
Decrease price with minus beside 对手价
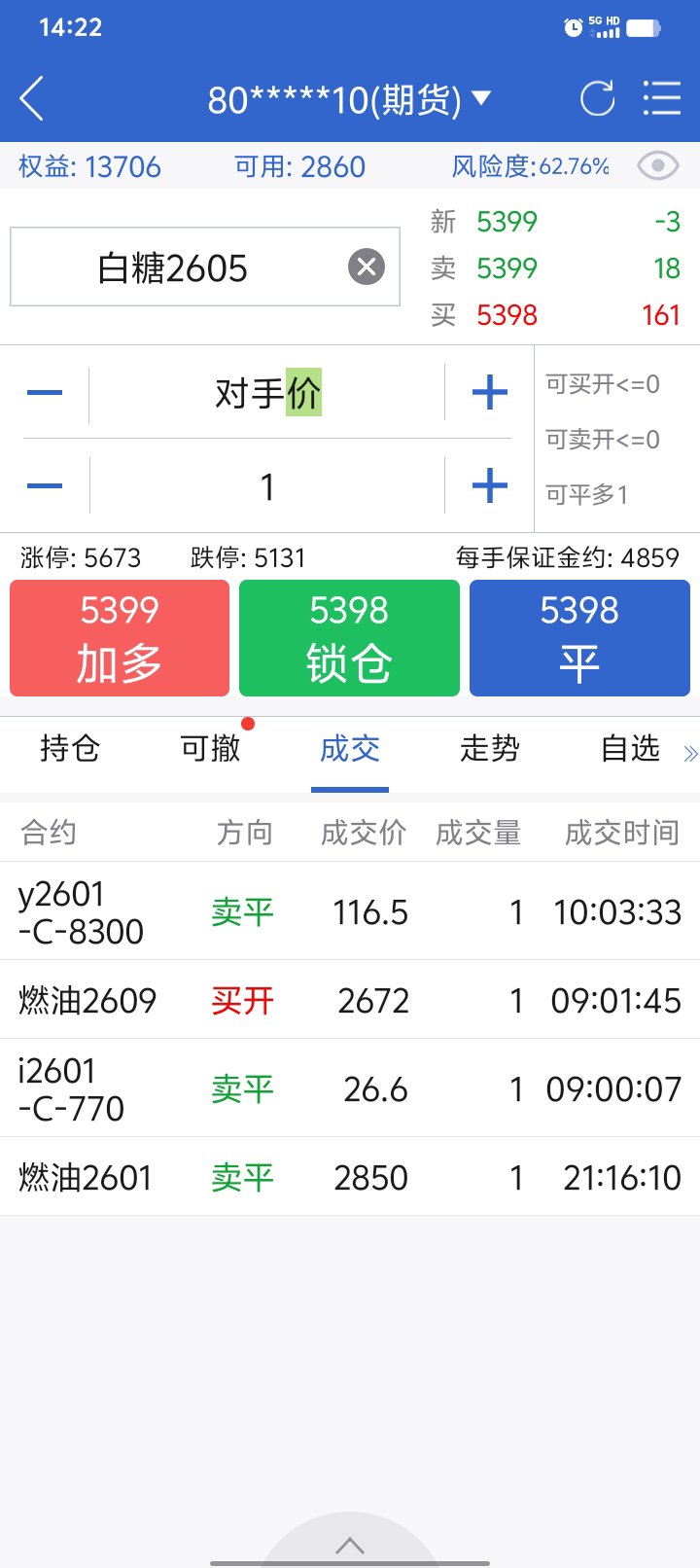45,393
